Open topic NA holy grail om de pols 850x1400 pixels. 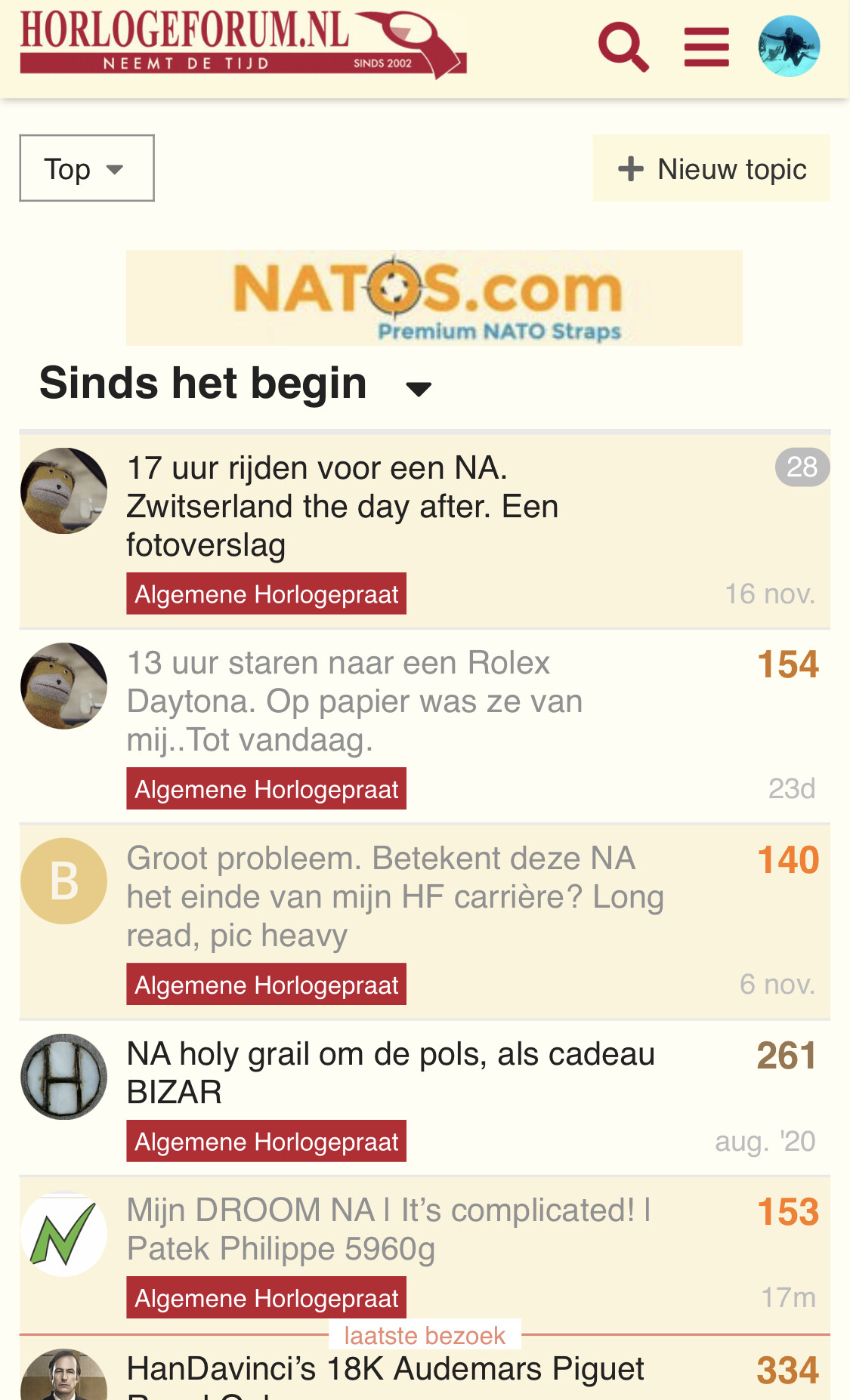tap(391, 1072)
